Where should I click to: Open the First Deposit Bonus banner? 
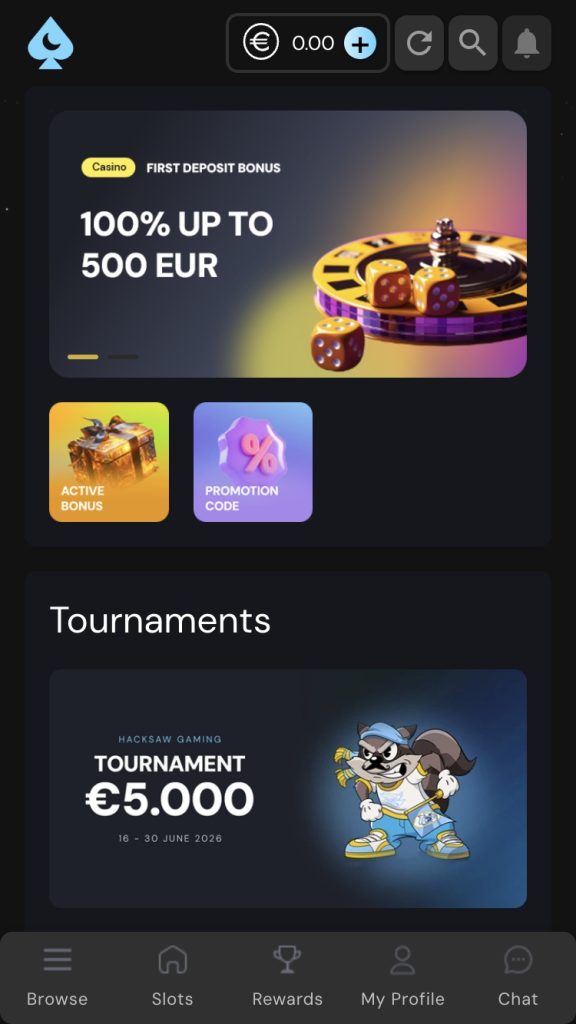288,244
